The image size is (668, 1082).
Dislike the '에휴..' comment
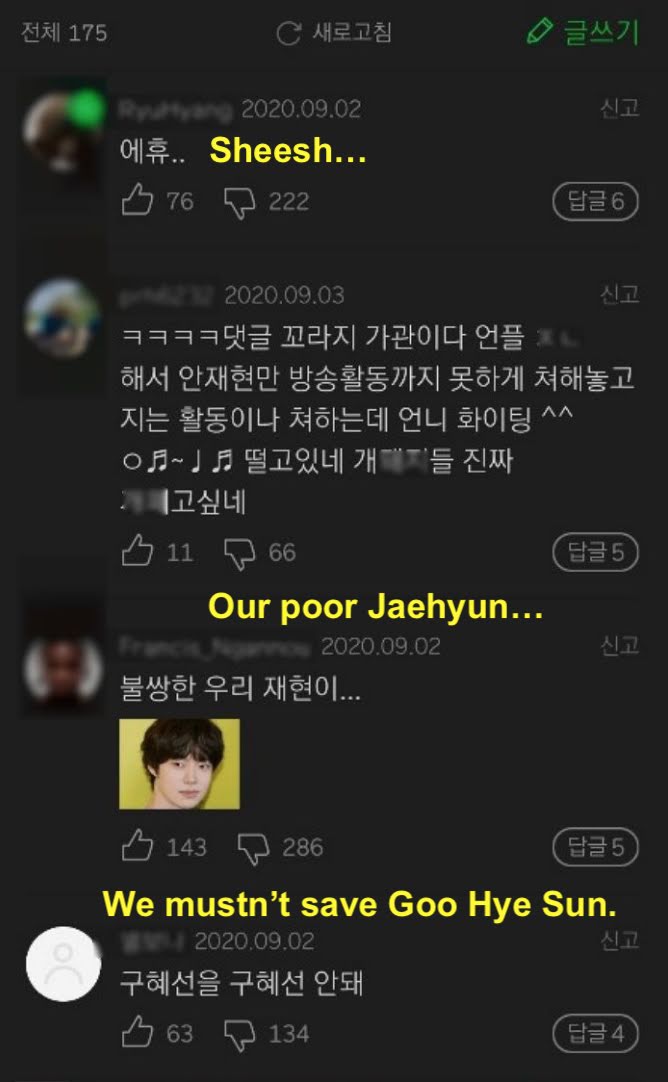[x=240, y=202]
